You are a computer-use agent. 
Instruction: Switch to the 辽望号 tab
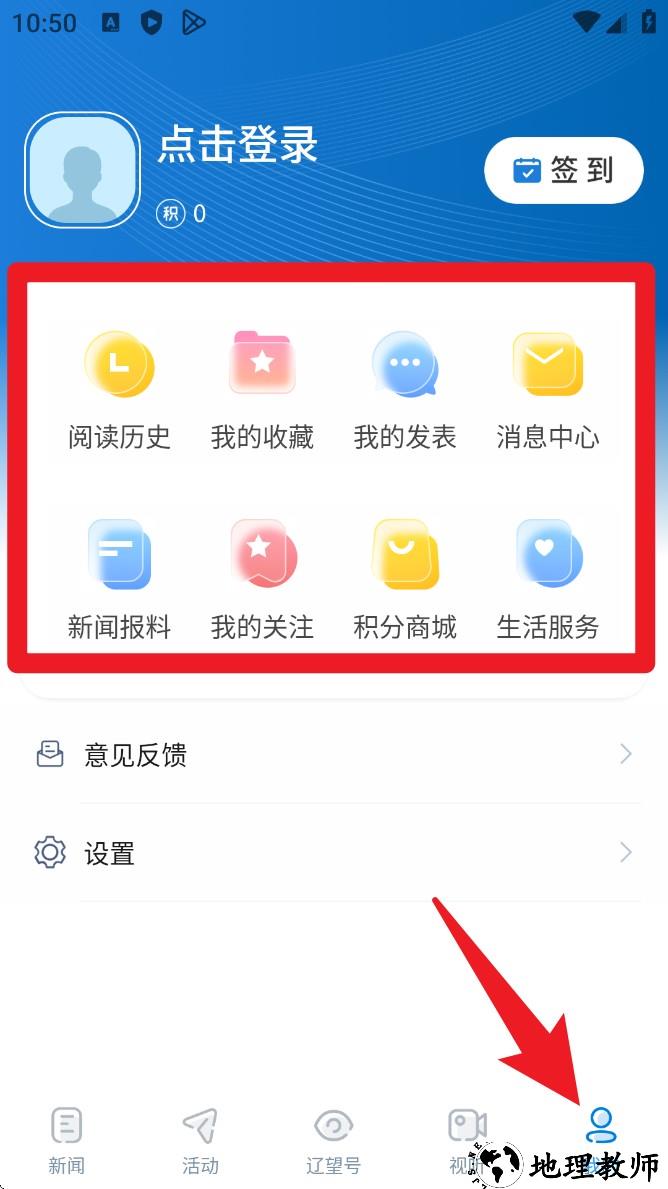click(x=333, y=1140)
